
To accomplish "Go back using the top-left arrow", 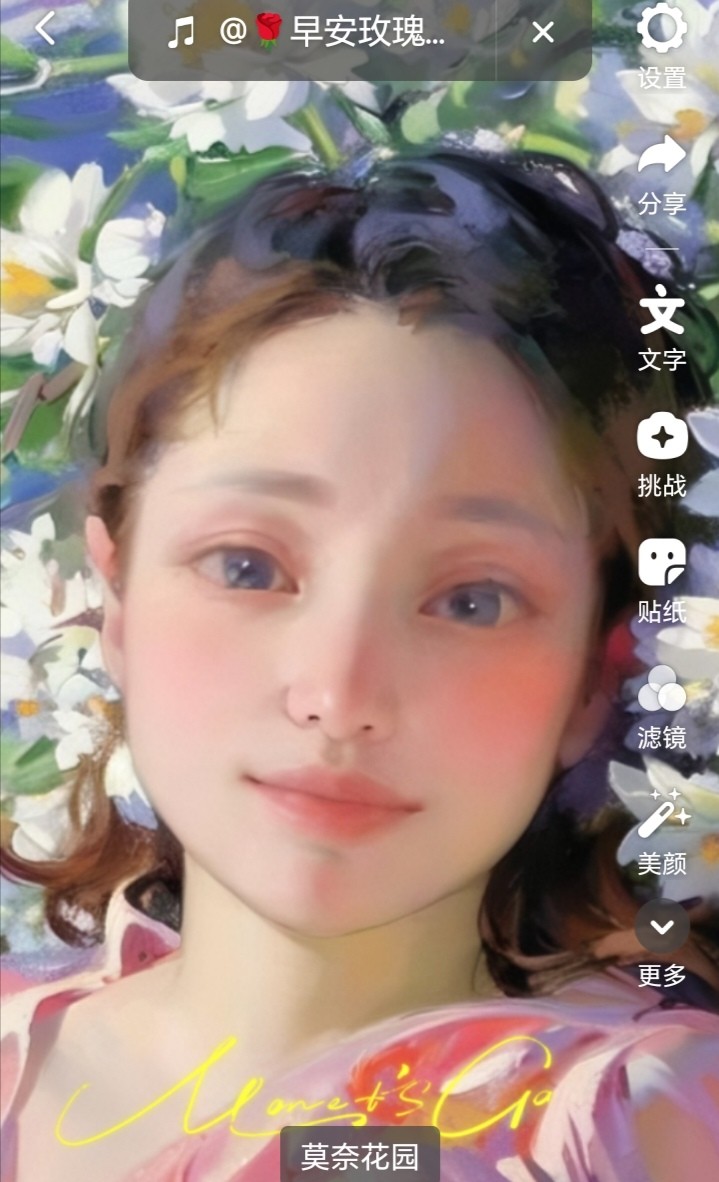I will 45,29.
